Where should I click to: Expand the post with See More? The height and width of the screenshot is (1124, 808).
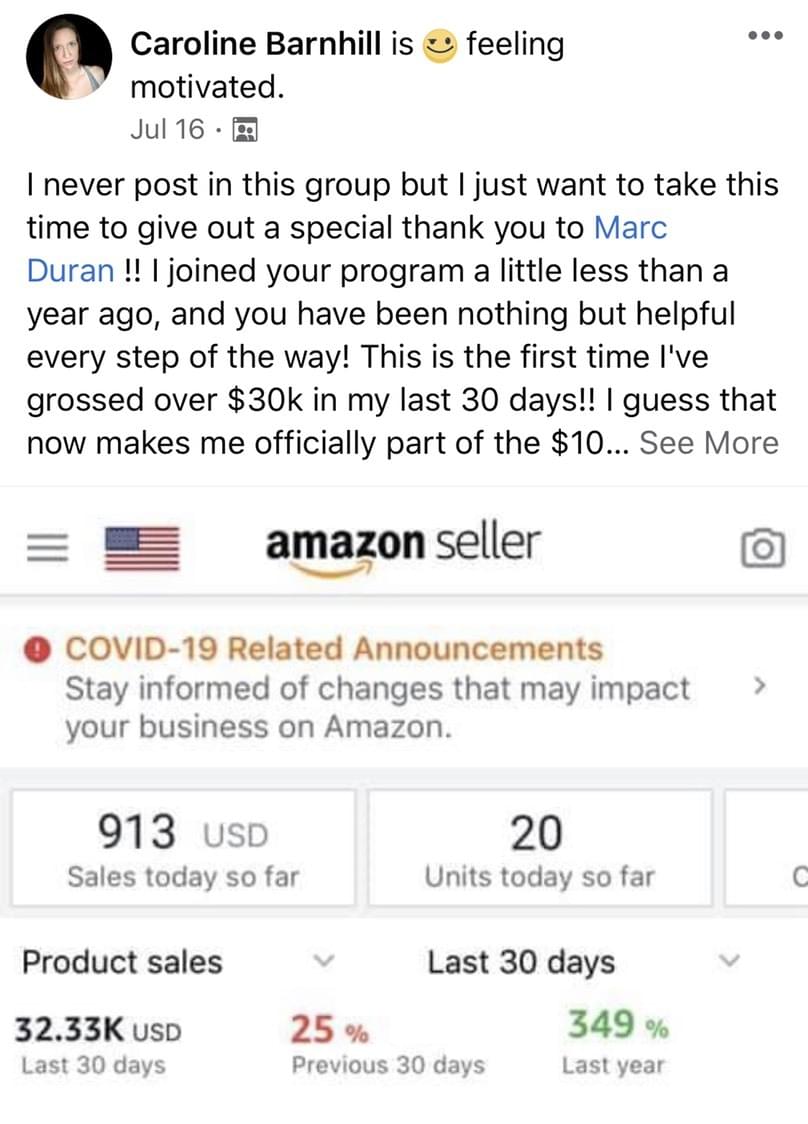click(708, 442)
